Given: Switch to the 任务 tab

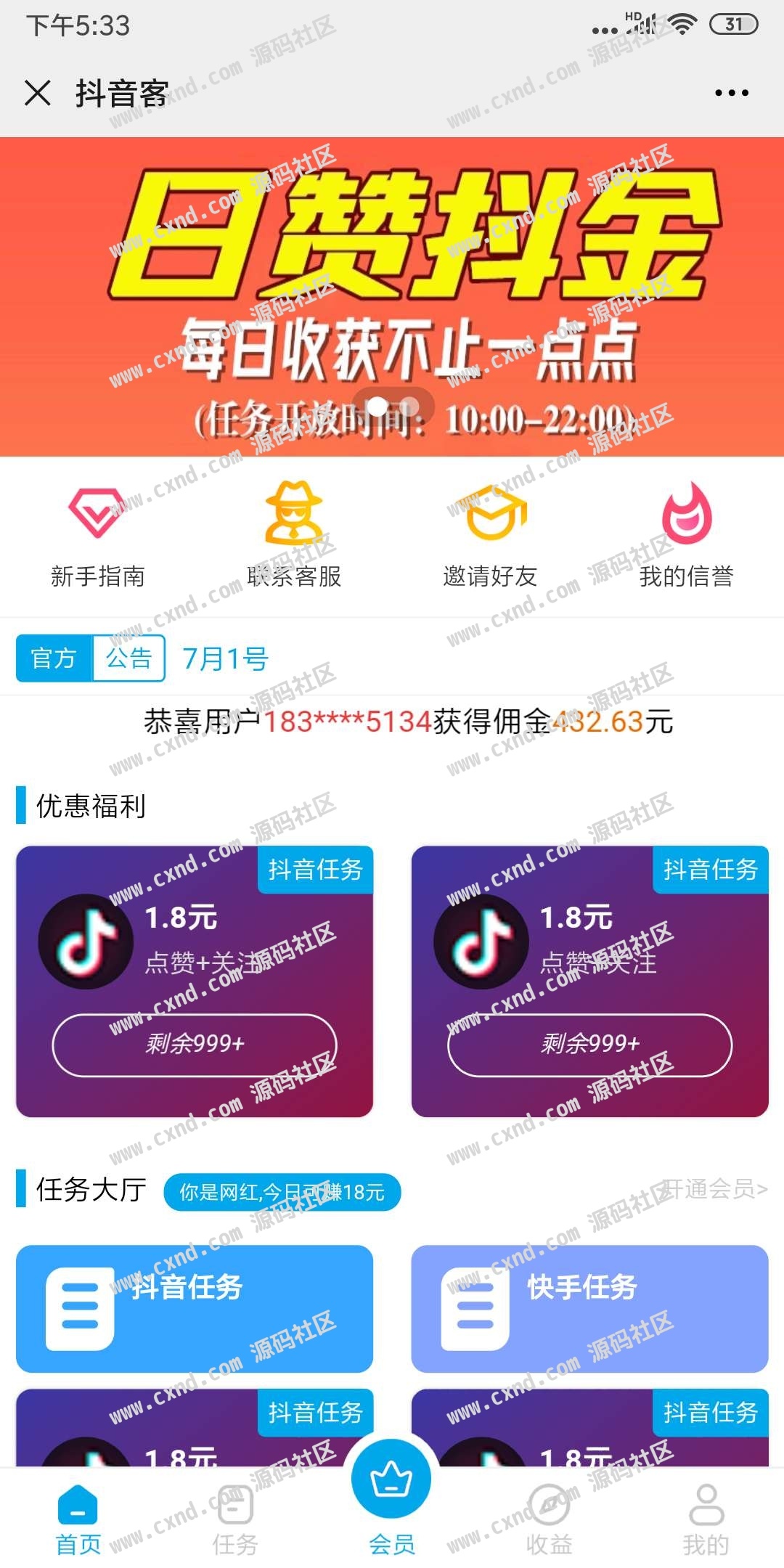Looking at the screenshot, I should (235, 1519).
